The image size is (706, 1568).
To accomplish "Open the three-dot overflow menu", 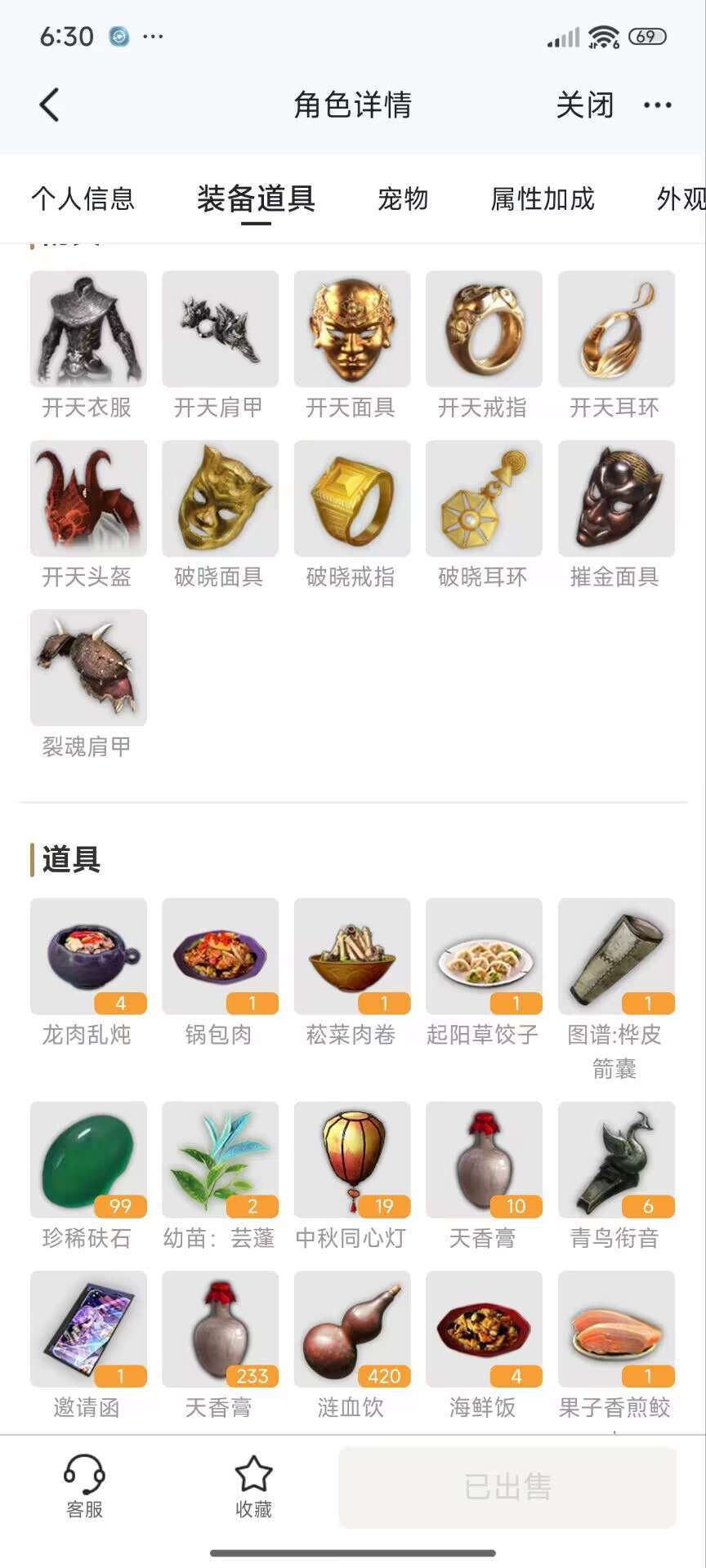I will (x=657, y=105).
